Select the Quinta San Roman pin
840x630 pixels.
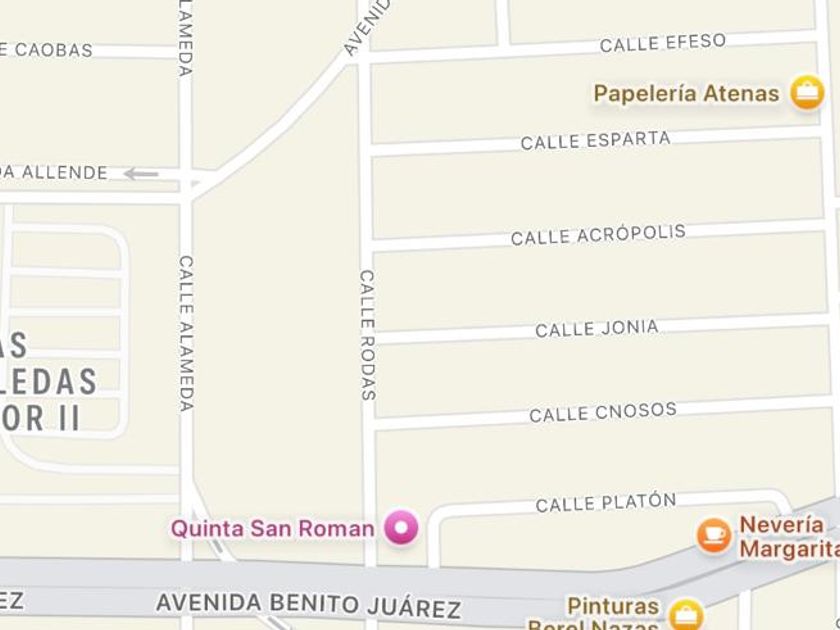click(403, 527)
